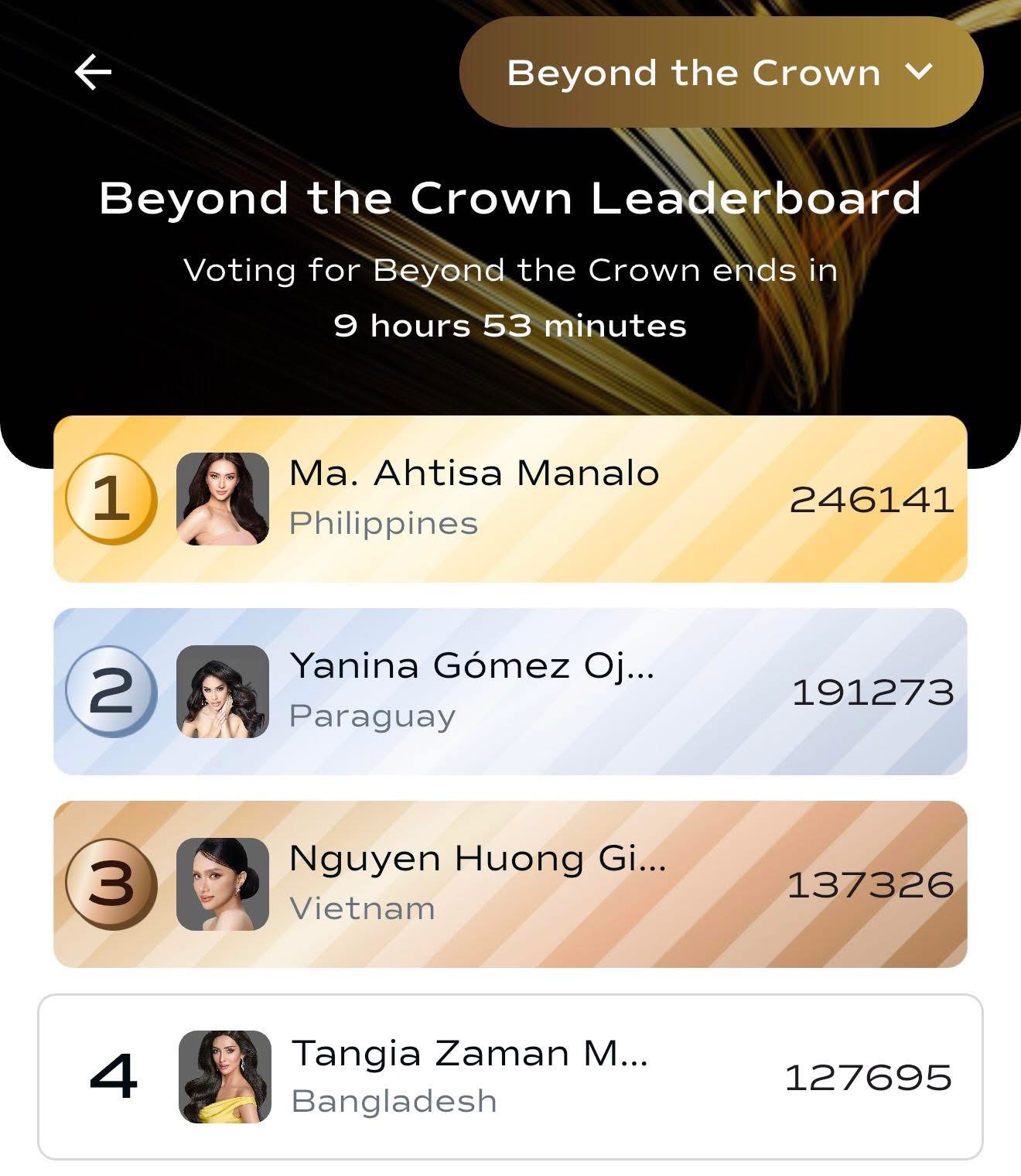Tap the voting countdown 9 hours 53 minutes
The height and width of the screenshot is (1176, 1021).
[x=510, y=326]
